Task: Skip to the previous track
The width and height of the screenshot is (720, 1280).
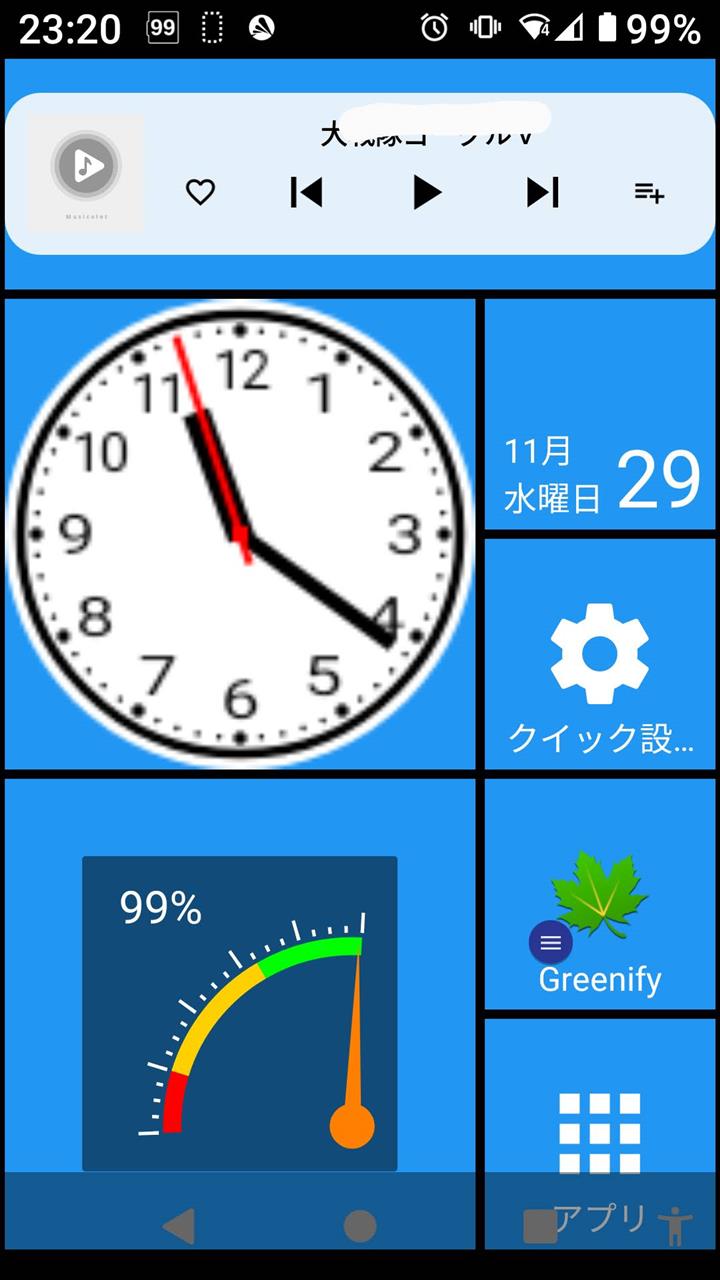Action: tap(306, 192)
